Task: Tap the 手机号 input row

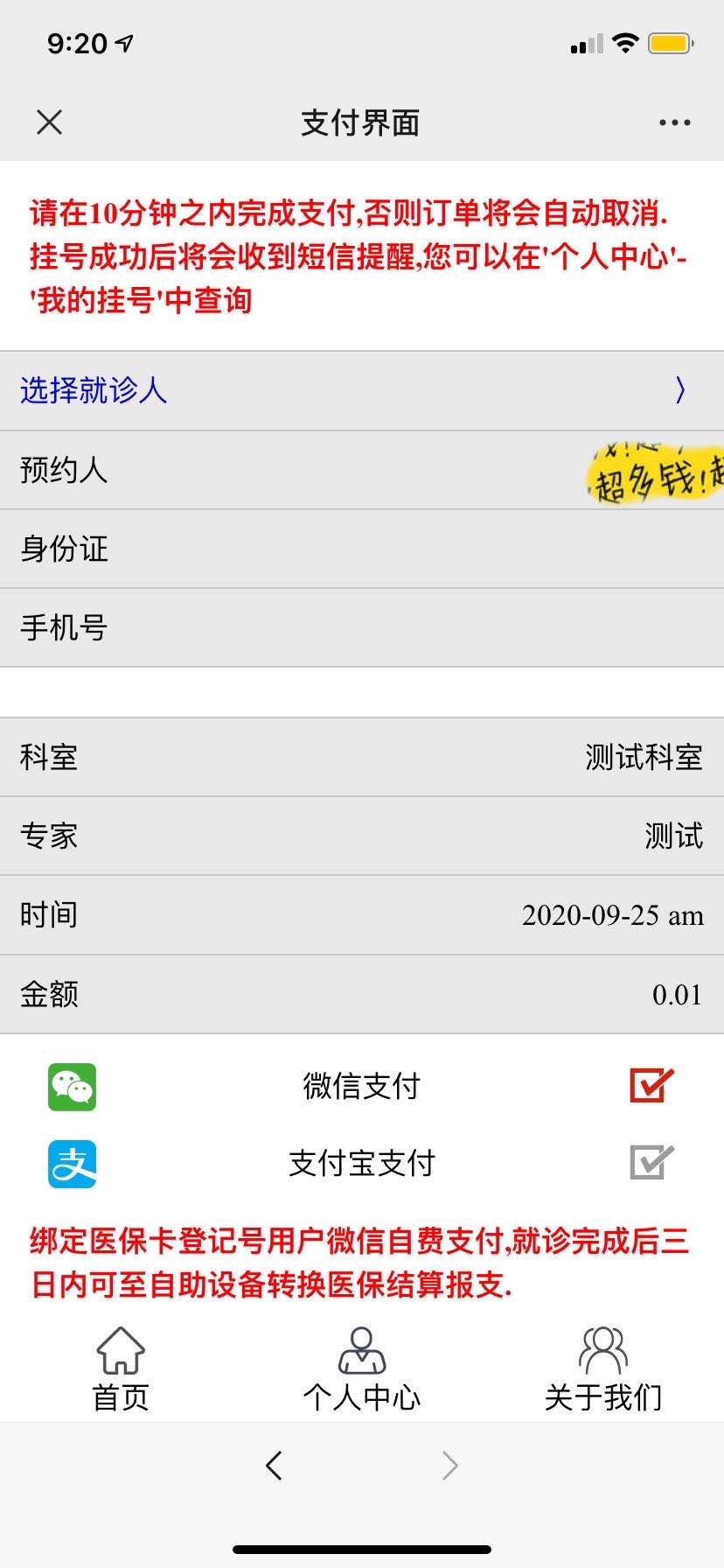Action: (362, 627)
